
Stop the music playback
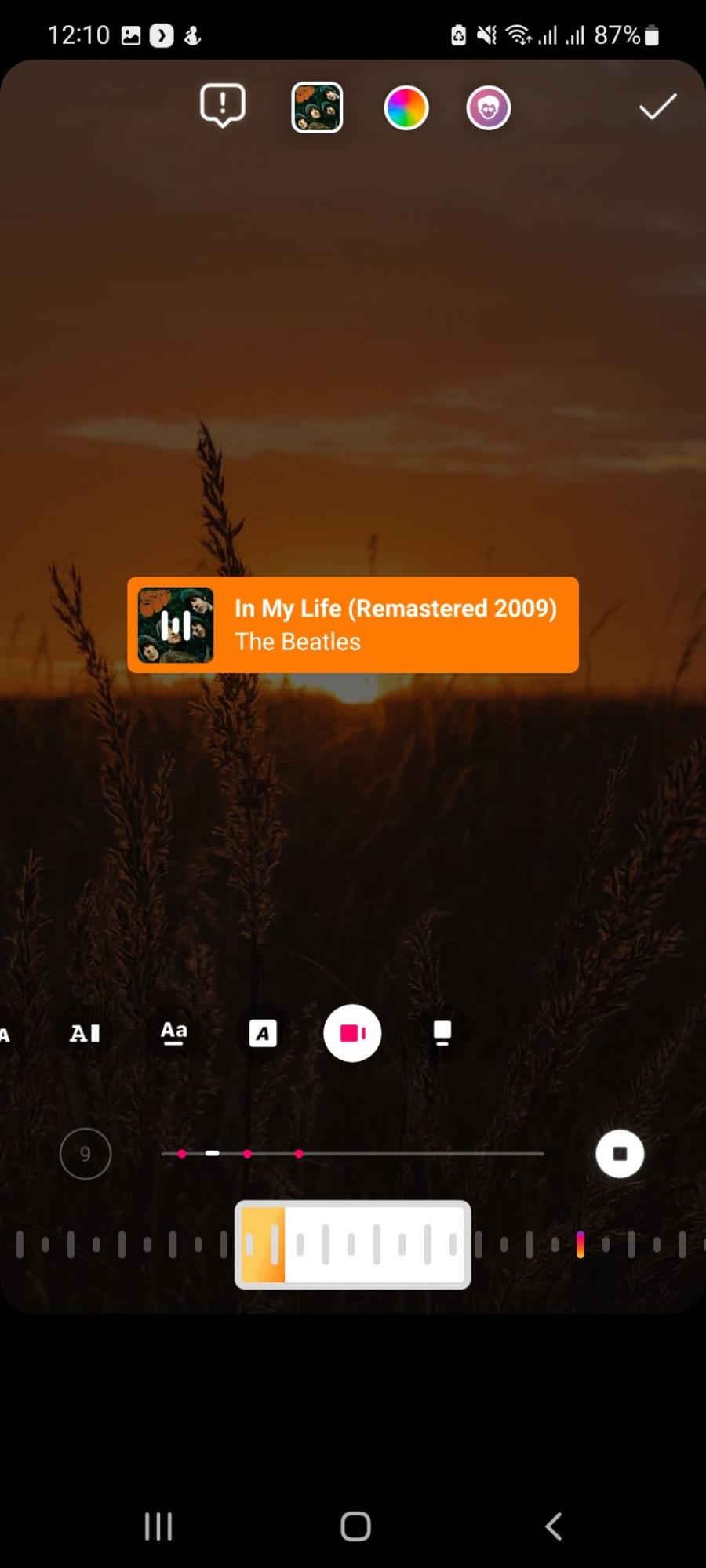tap(620, 1153)
